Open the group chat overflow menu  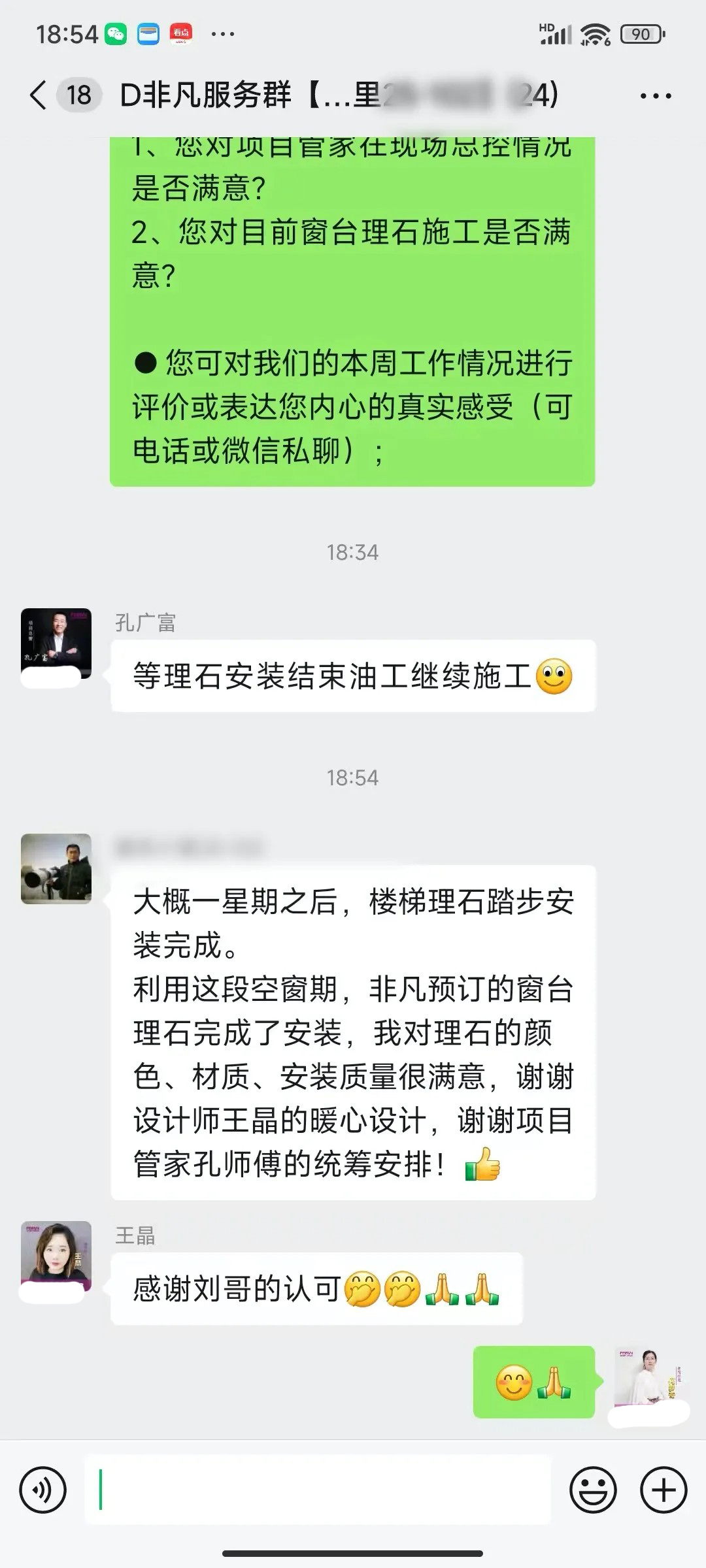coord(655,96)
